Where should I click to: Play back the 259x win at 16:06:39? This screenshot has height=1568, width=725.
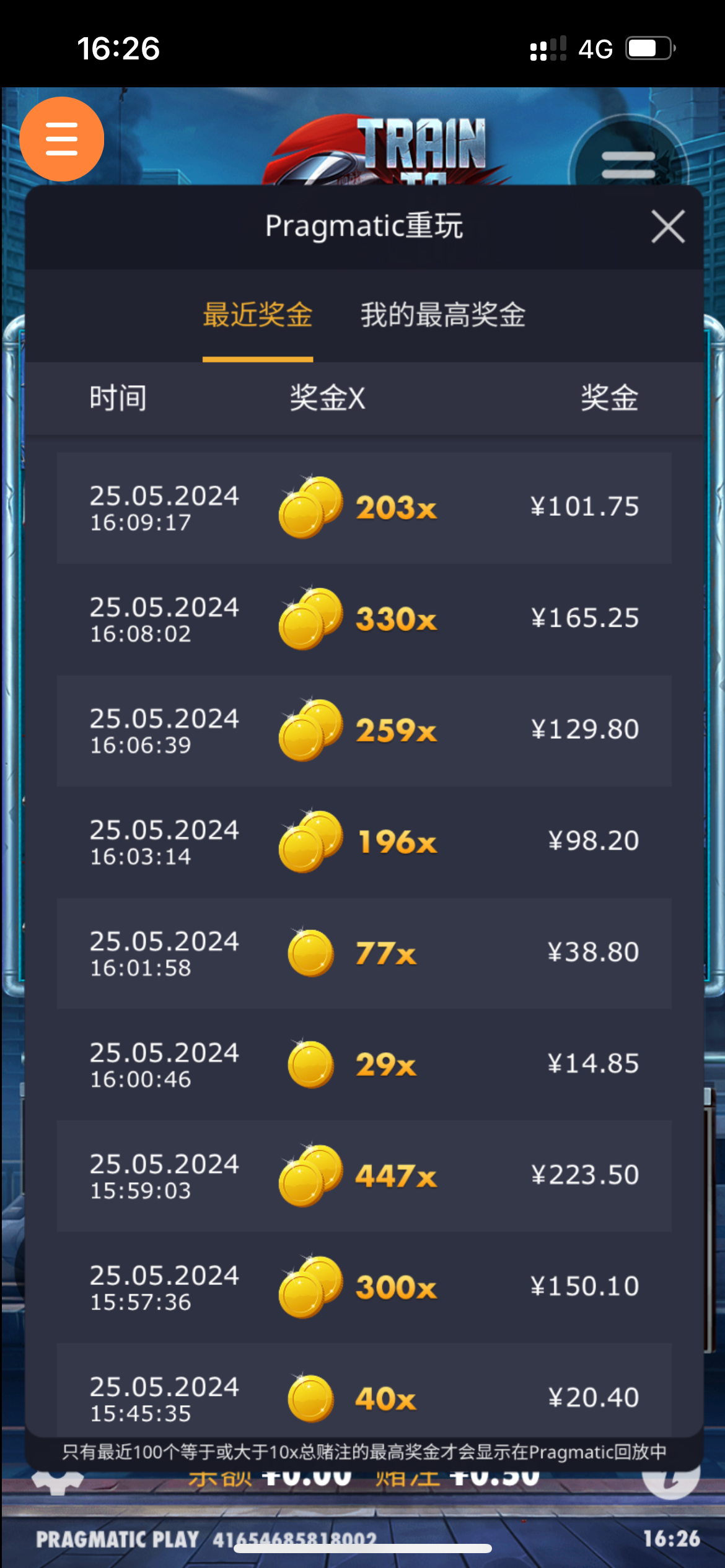[364, 731]
